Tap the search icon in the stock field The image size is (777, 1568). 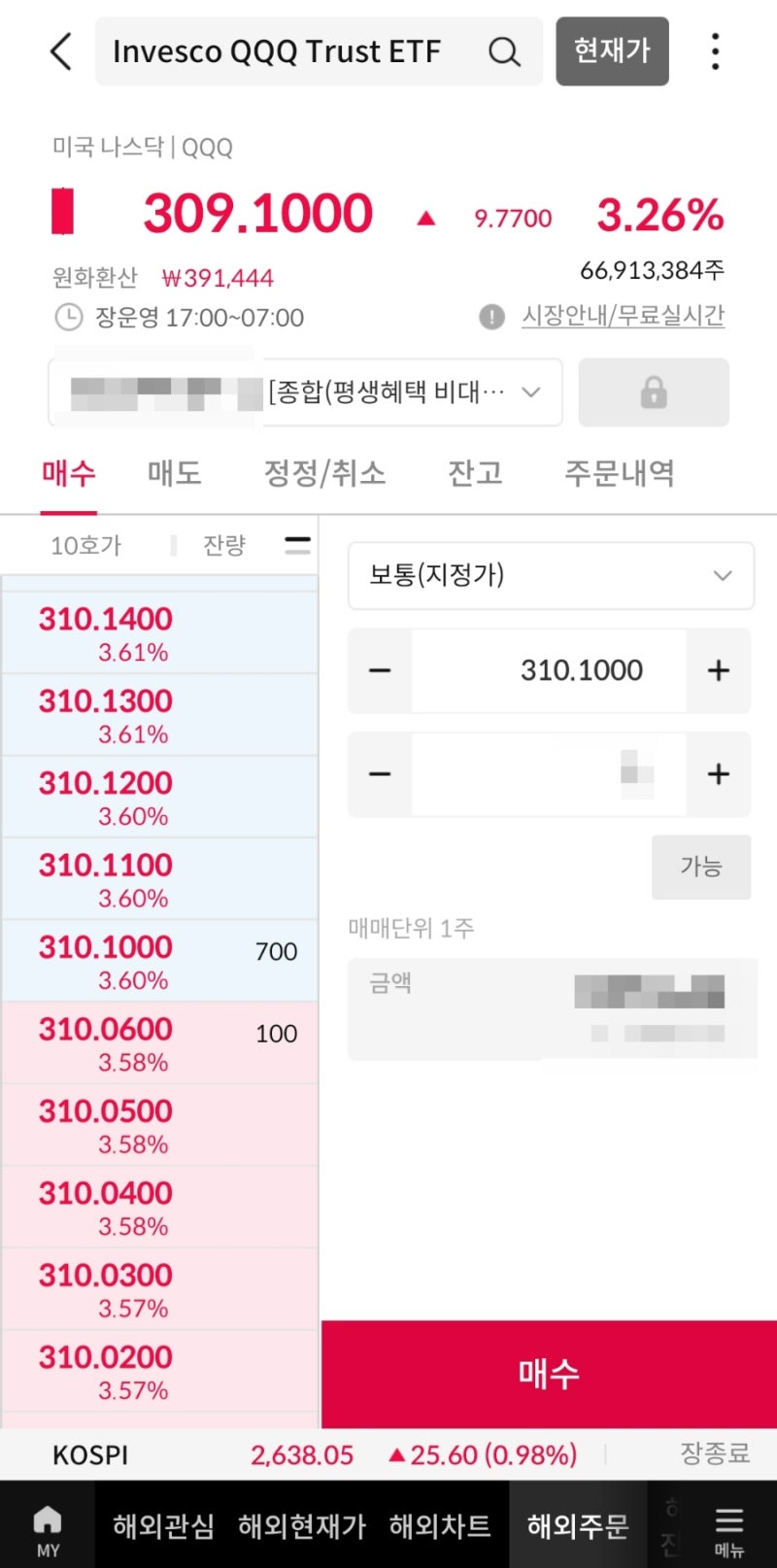[x=504, y=51]
